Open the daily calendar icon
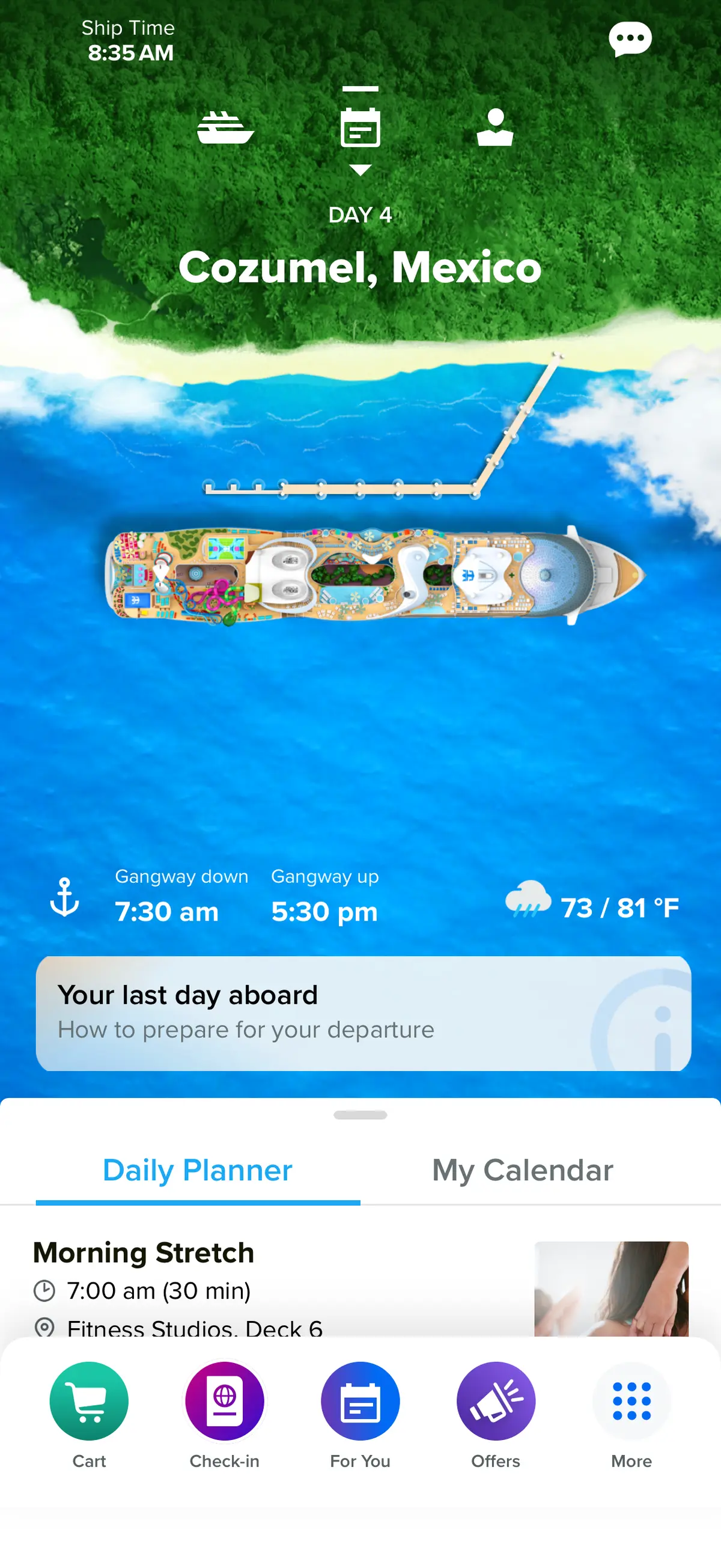 (360, 126)
